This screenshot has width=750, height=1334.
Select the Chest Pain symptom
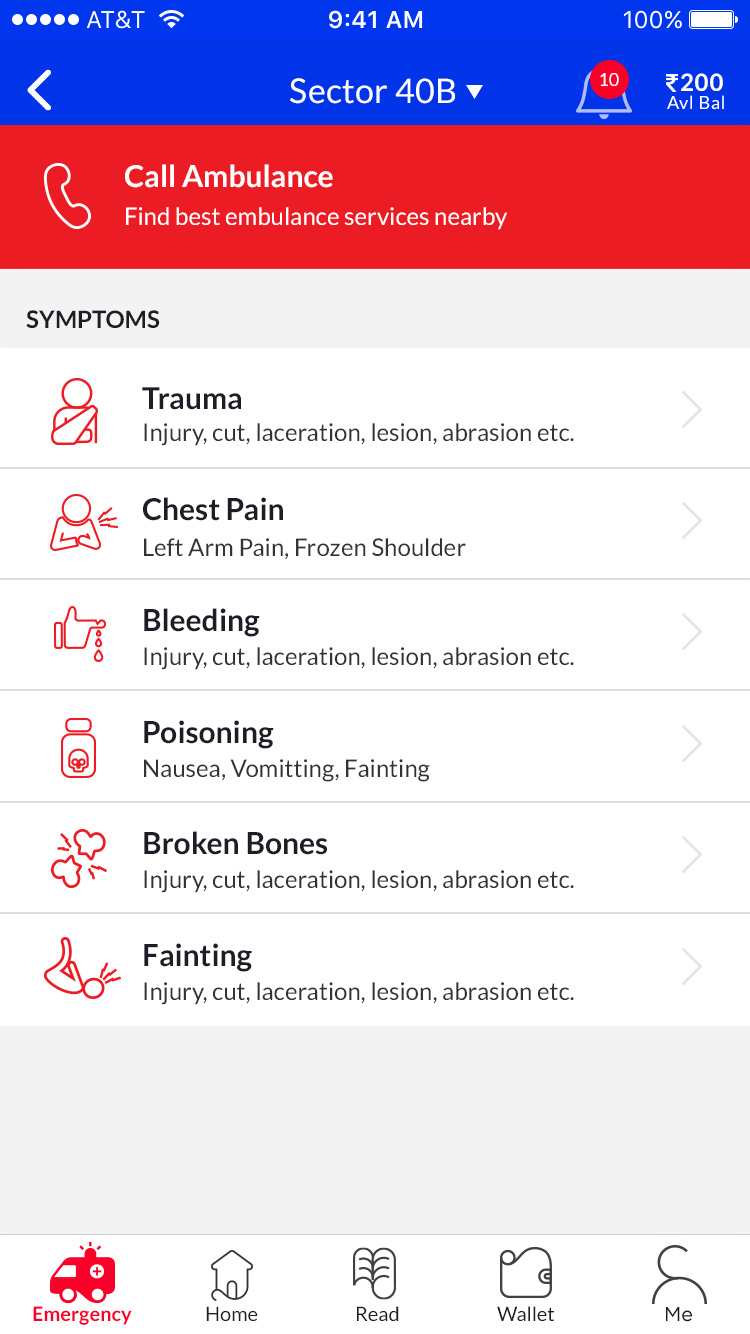click(x=375, y=523)
